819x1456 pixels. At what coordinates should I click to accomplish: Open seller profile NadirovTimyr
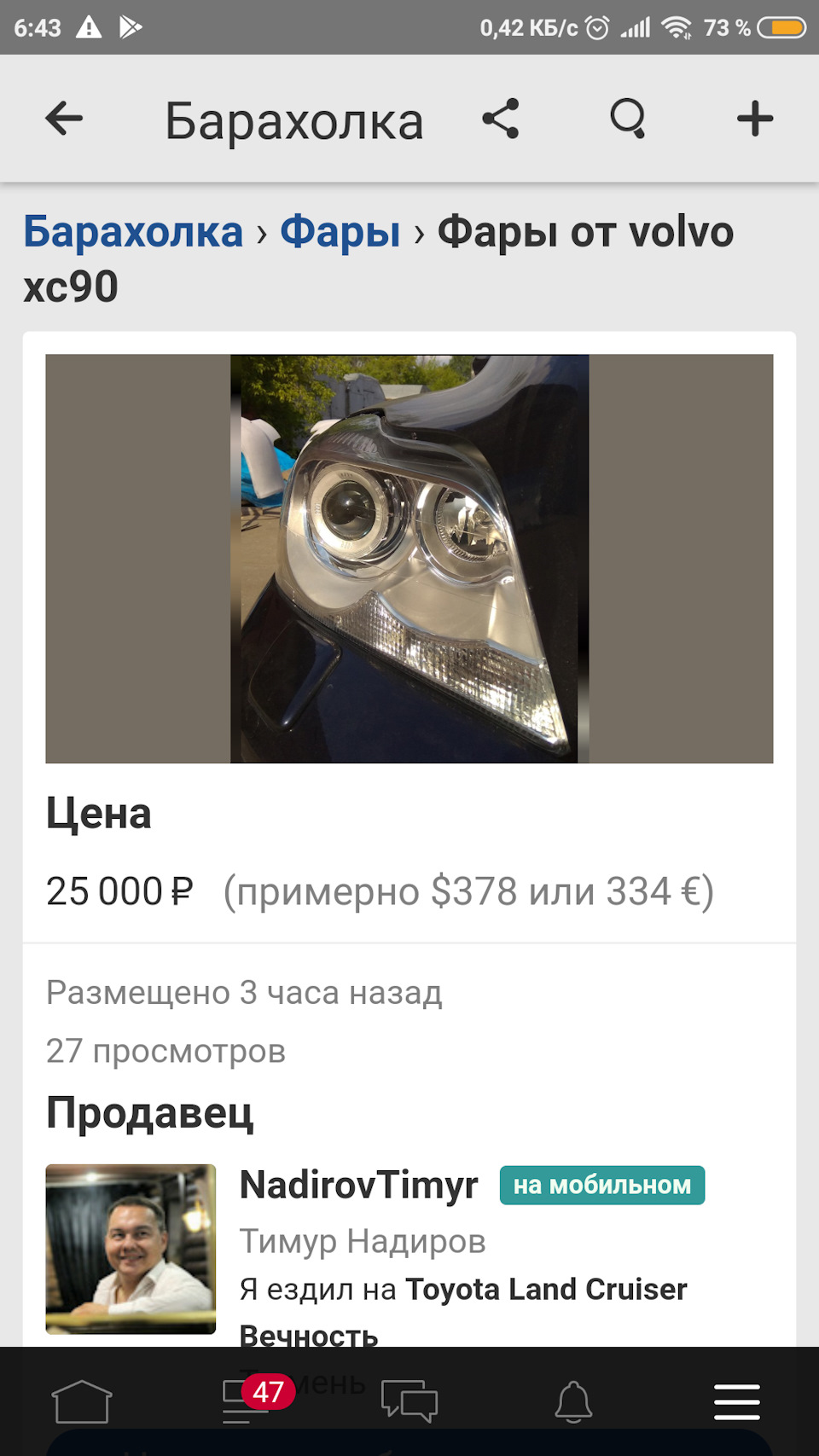[358, 1185]
